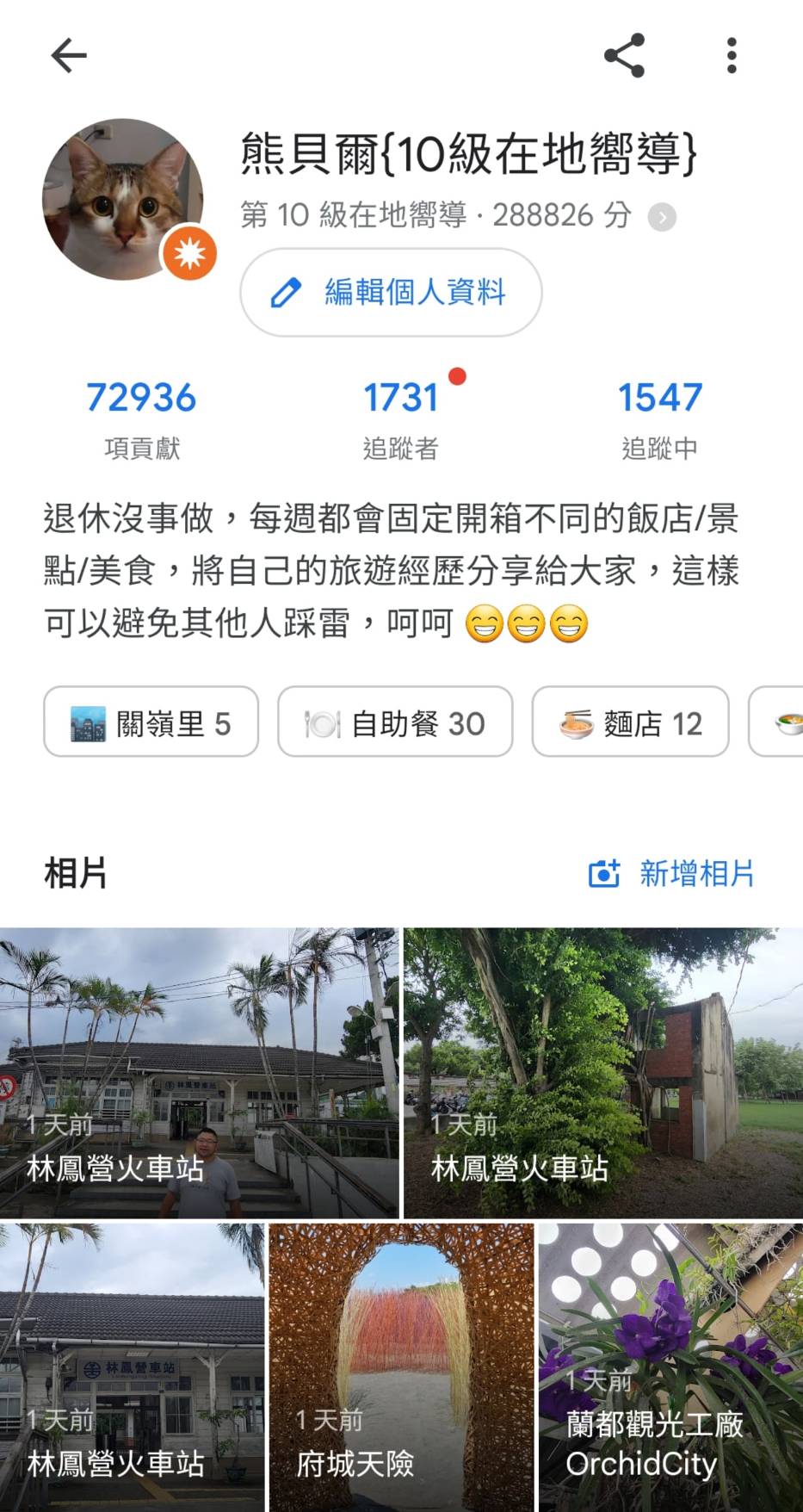803x1512 pixels.
Task: Tap 編輯個人資料 button
Action: coord(391,293)
